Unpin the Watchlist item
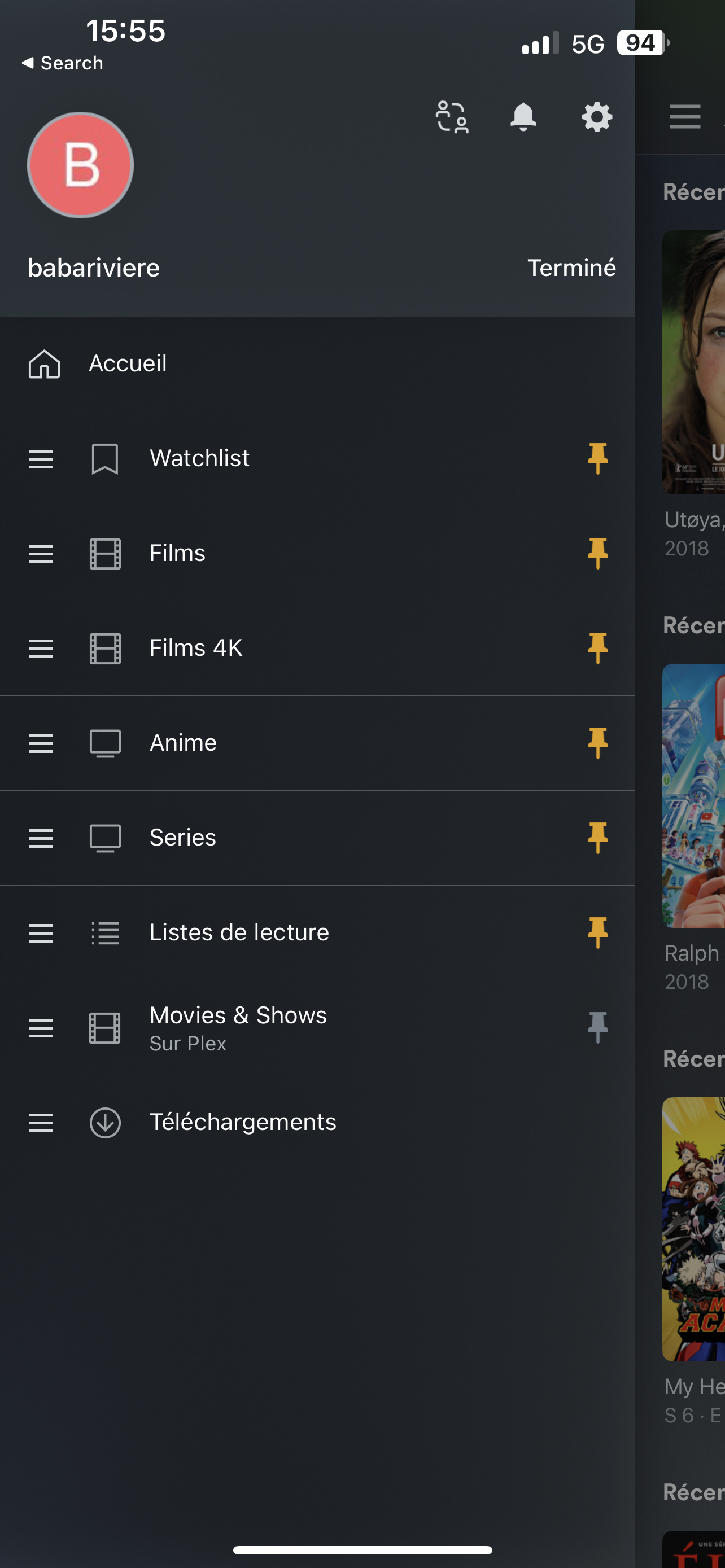 tap(598, 458)
